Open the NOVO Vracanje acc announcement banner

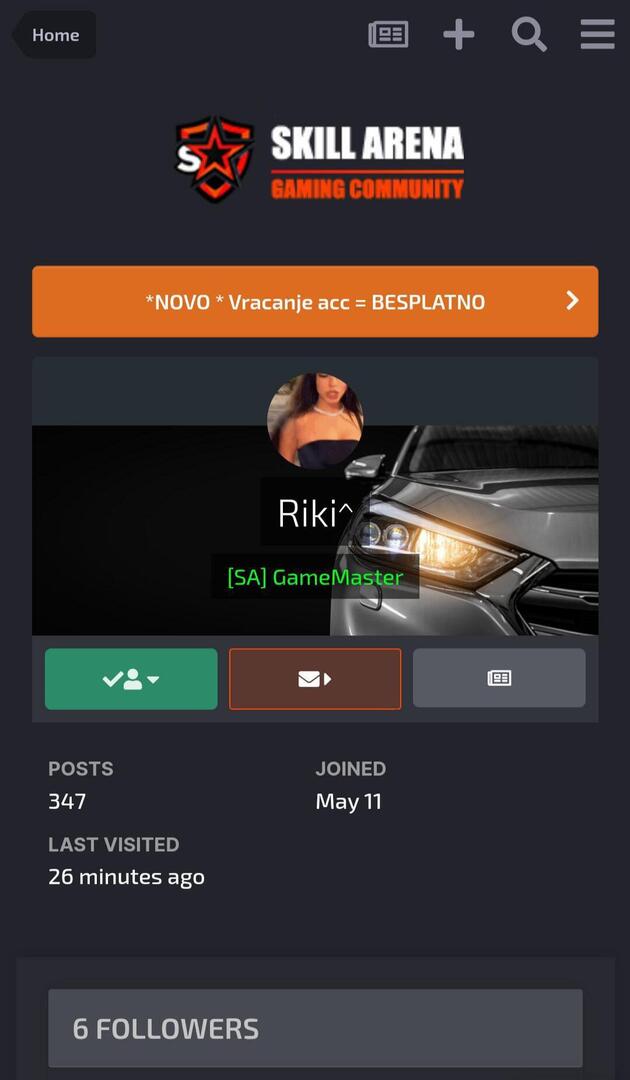(315, 301)
